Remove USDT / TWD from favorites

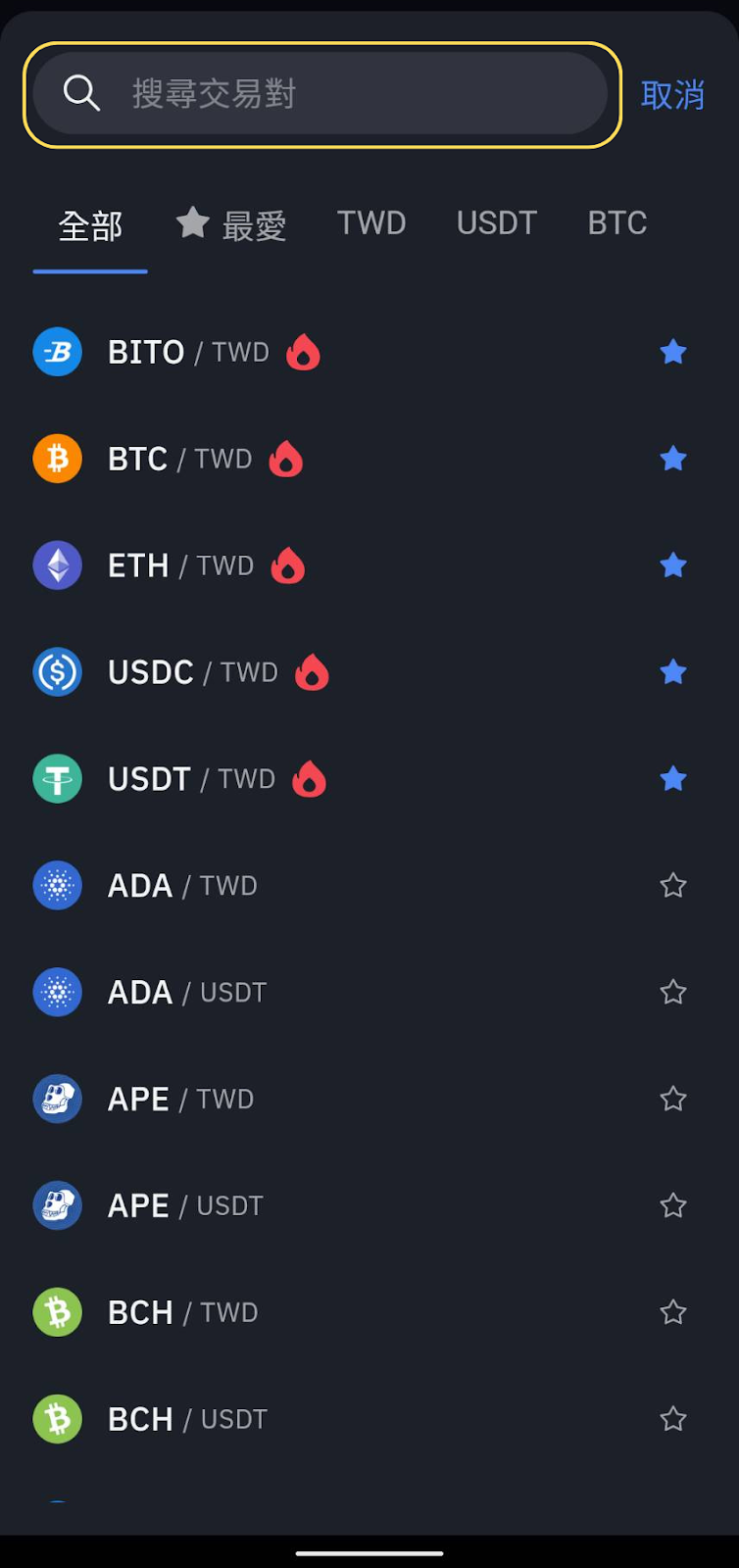point(673,779)
